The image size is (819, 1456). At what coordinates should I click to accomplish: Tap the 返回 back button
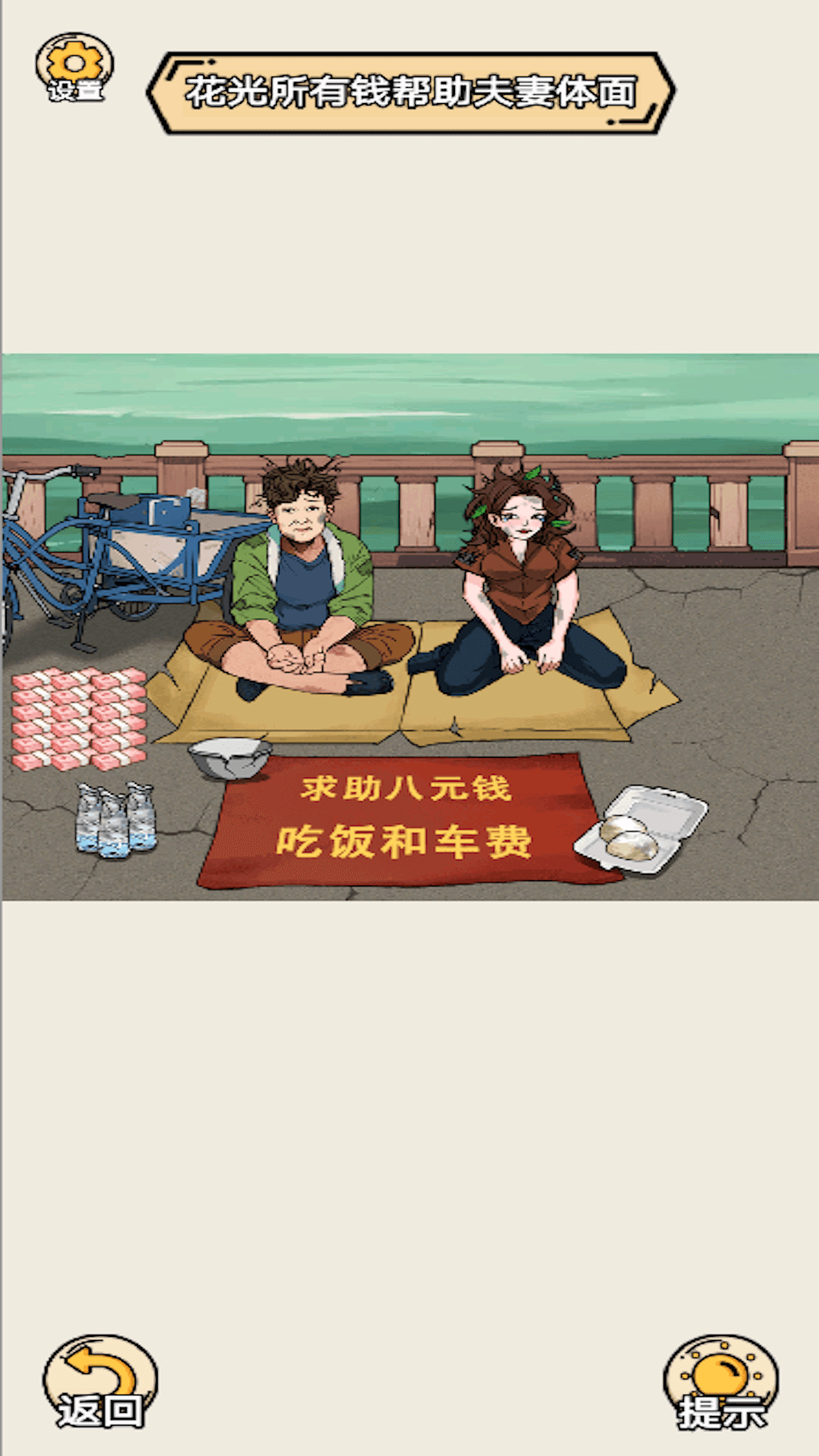100,1383
